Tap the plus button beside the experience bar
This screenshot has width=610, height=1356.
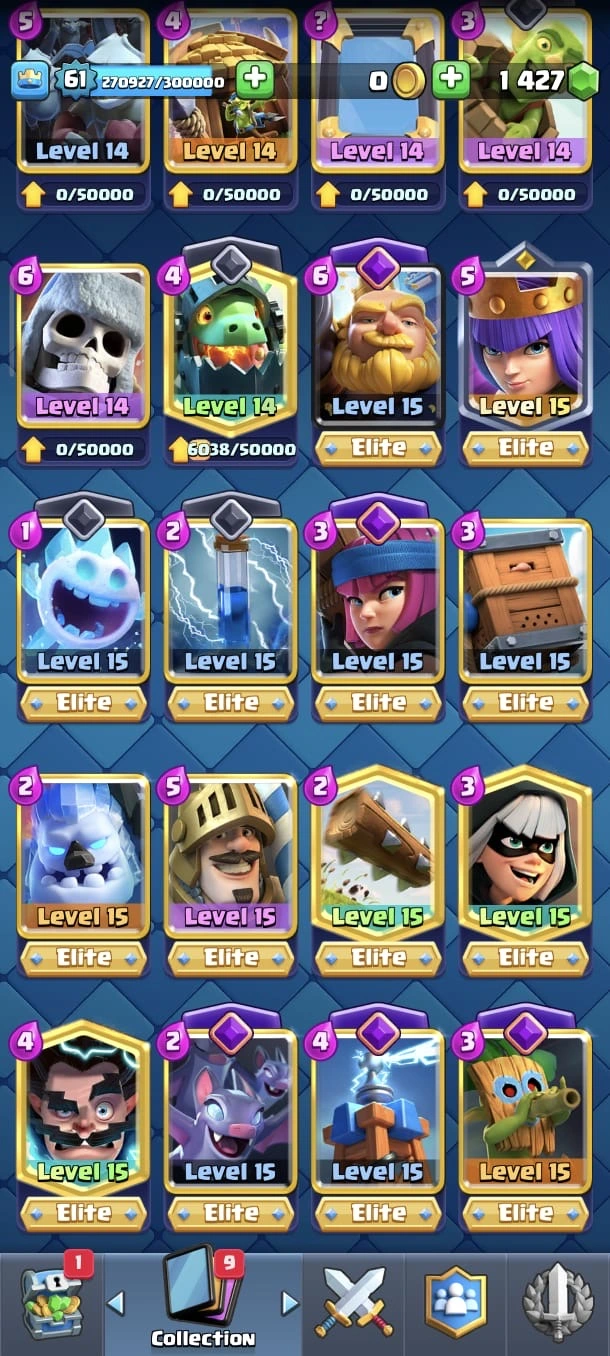256,80
